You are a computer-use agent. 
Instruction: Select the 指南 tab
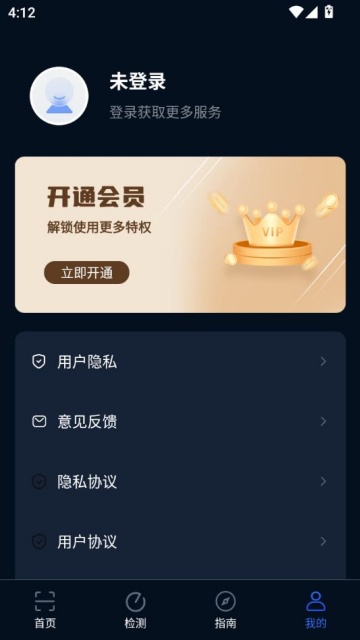coord(225,610)
